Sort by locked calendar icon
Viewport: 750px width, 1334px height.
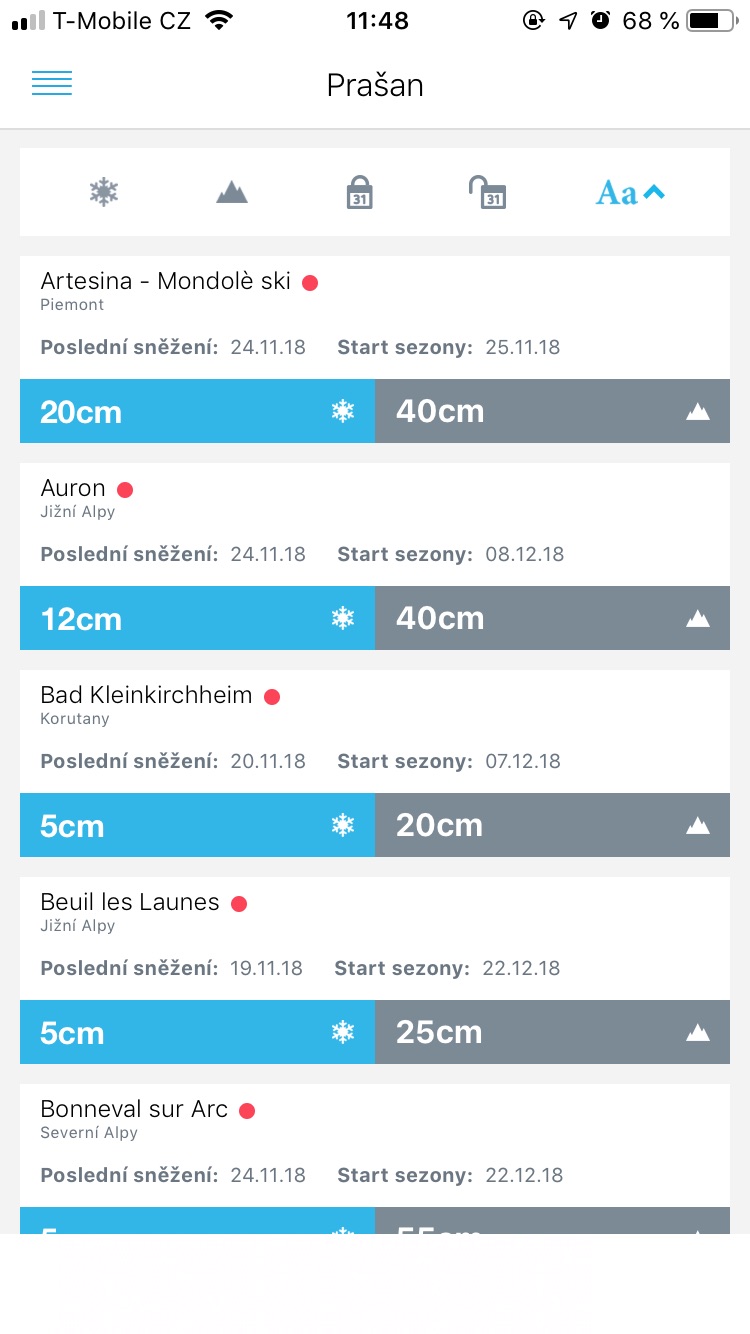click(x=360, y=192)
